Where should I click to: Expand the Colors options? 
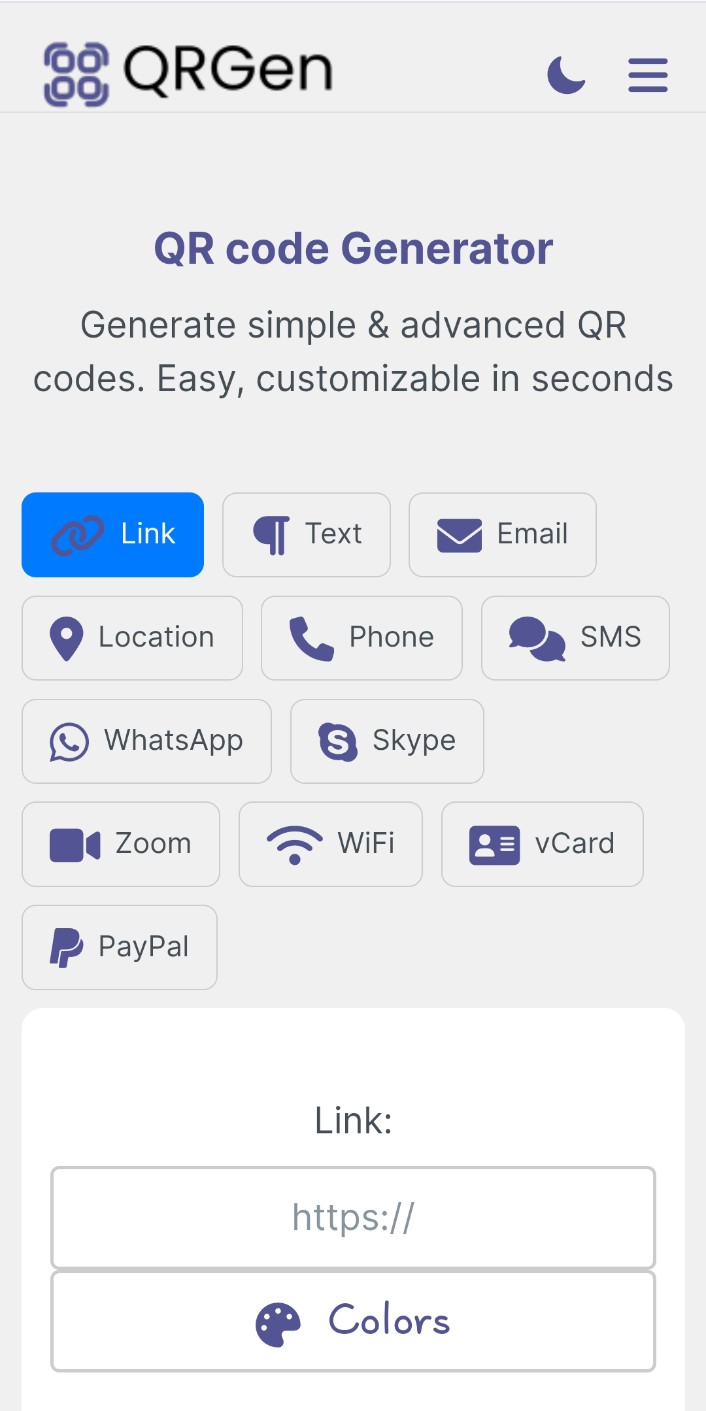(353, 1321)
